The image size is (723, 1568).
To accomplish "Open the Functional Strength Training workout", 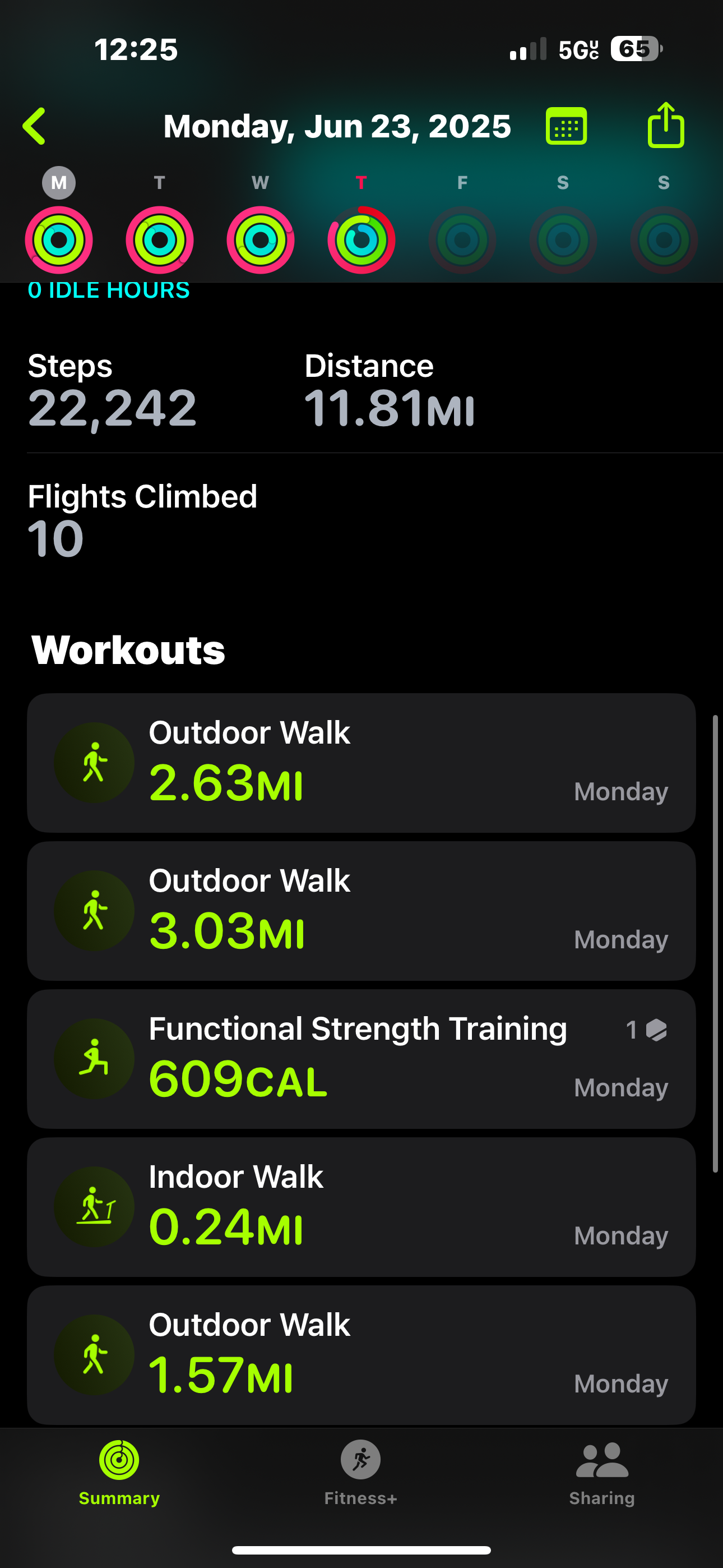I will (361, 1059).
